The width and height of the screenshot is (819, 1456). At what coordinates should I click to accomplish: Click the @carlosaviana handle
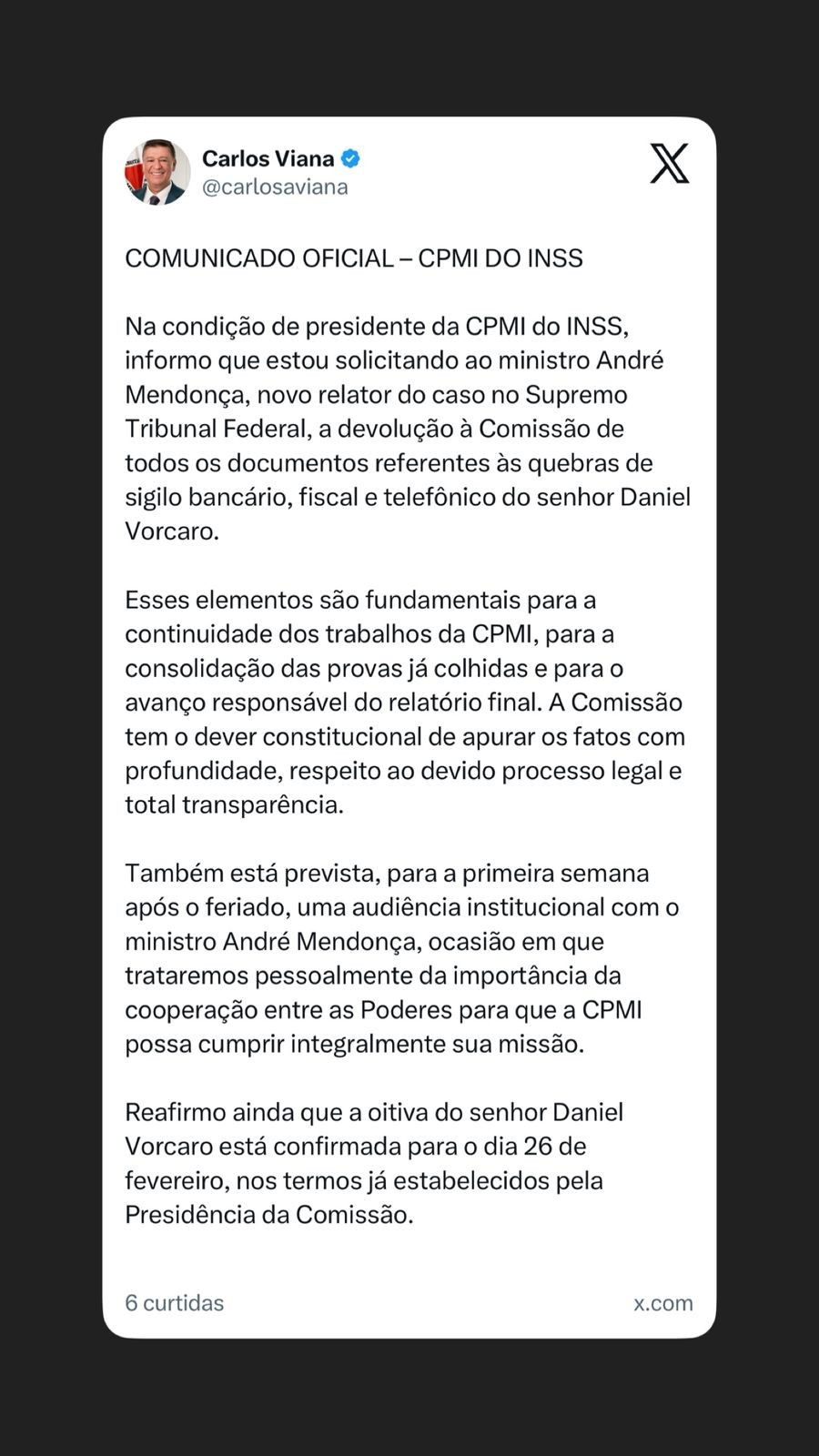point(276,187)
